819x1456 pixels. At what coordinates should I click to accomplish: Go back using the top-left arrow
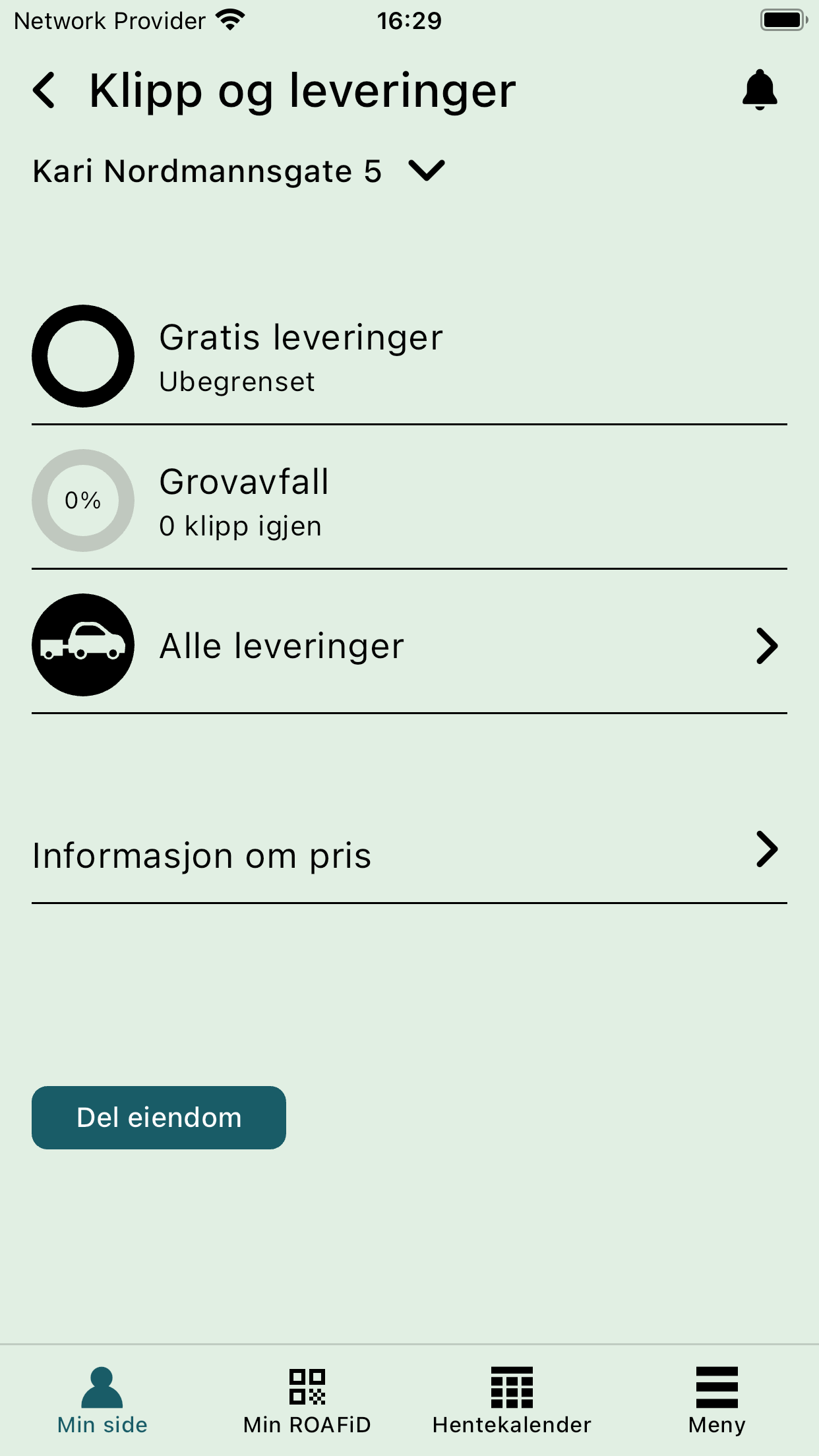44,90
